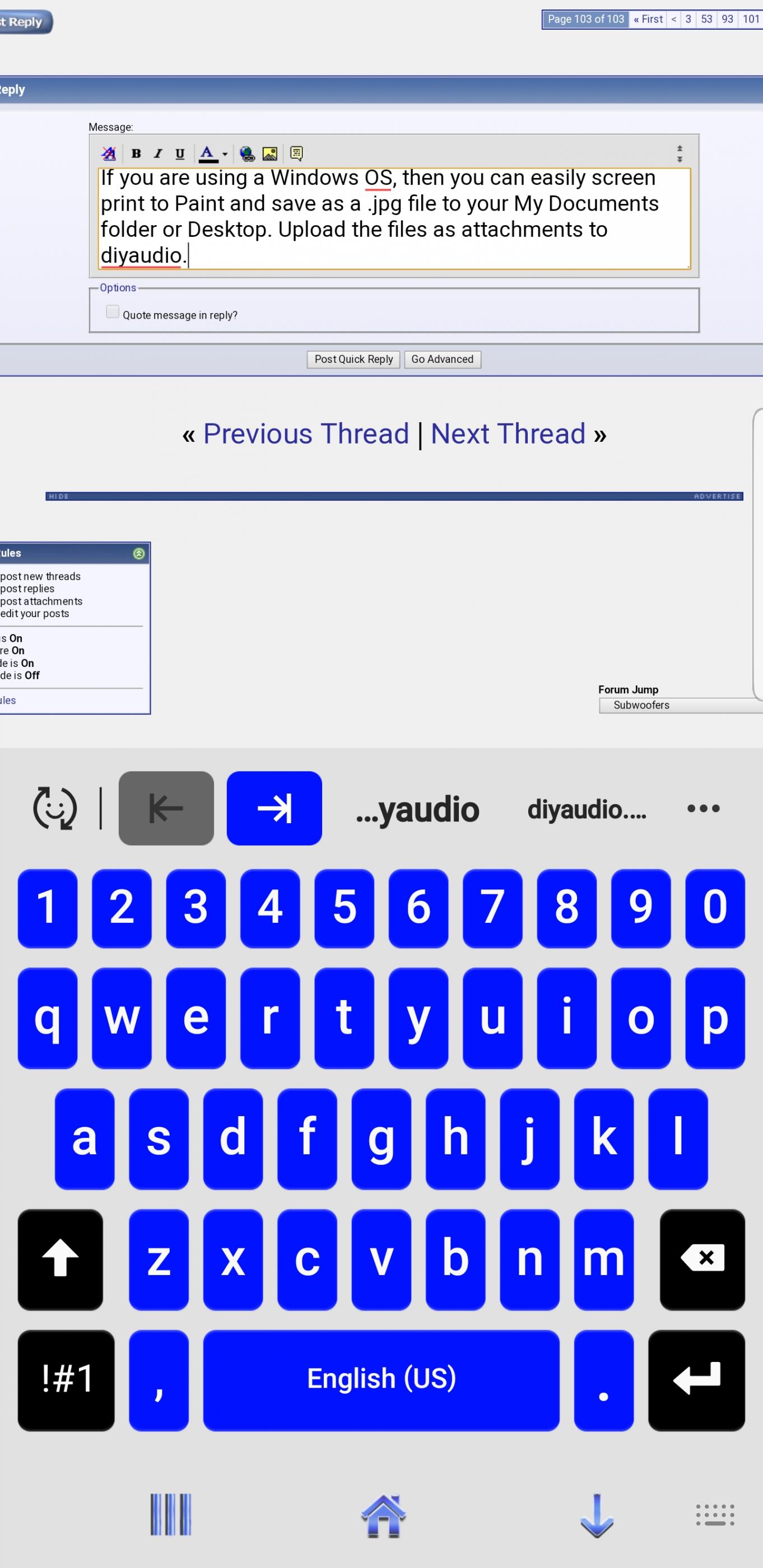This screenshot has width=763, height=1568.
Task: Focus the message text box
Action: (394, 218)
